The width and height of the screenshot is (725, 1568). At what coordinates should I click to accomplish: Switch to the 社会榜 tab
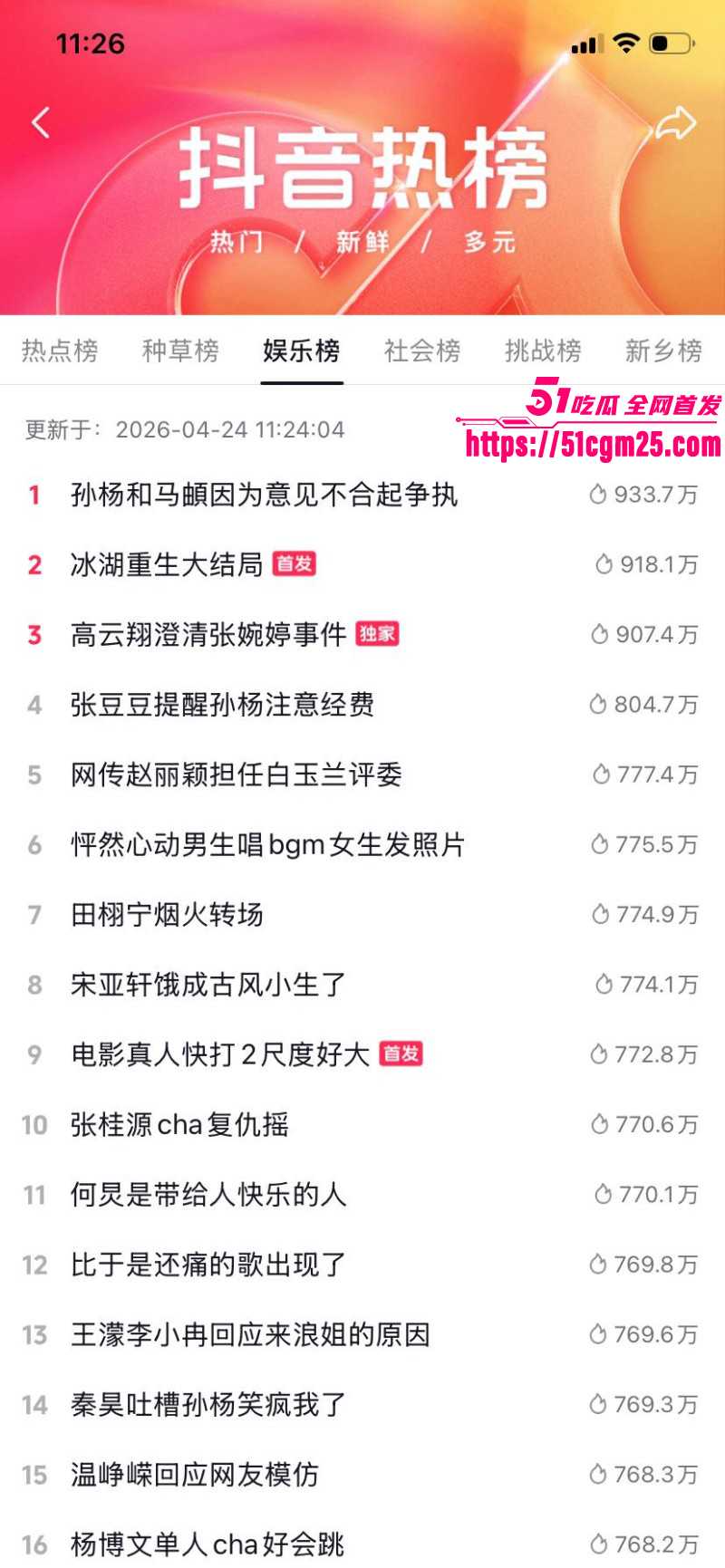point(422,351)
